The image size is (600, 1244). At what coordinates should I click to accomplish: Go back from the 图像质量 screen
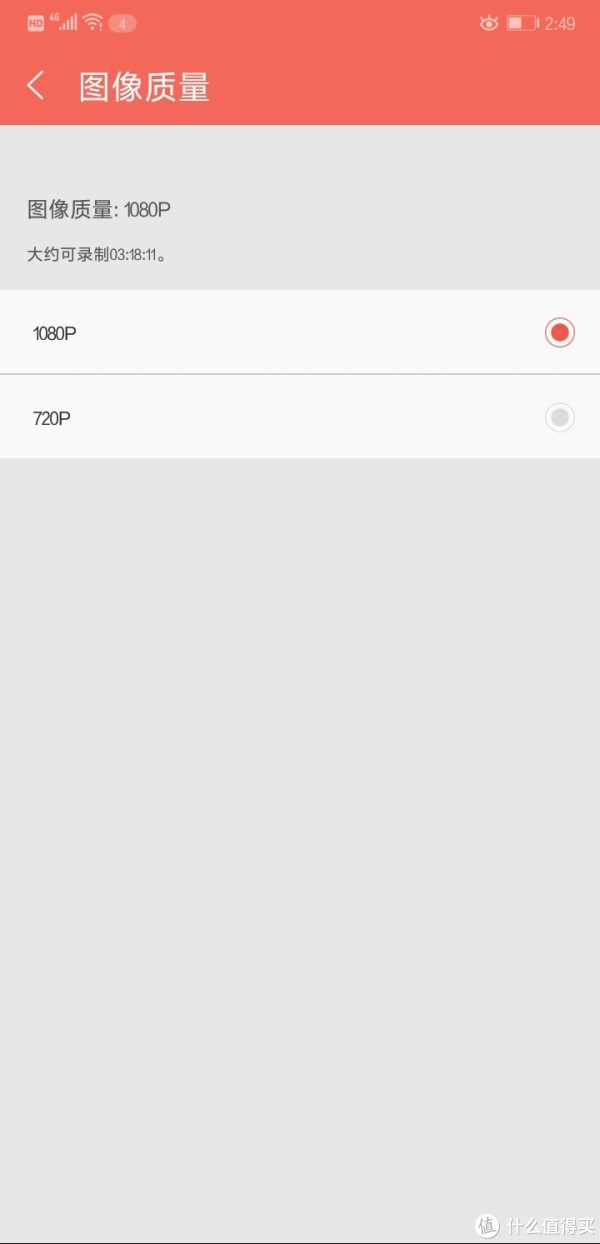coord(36,86)
